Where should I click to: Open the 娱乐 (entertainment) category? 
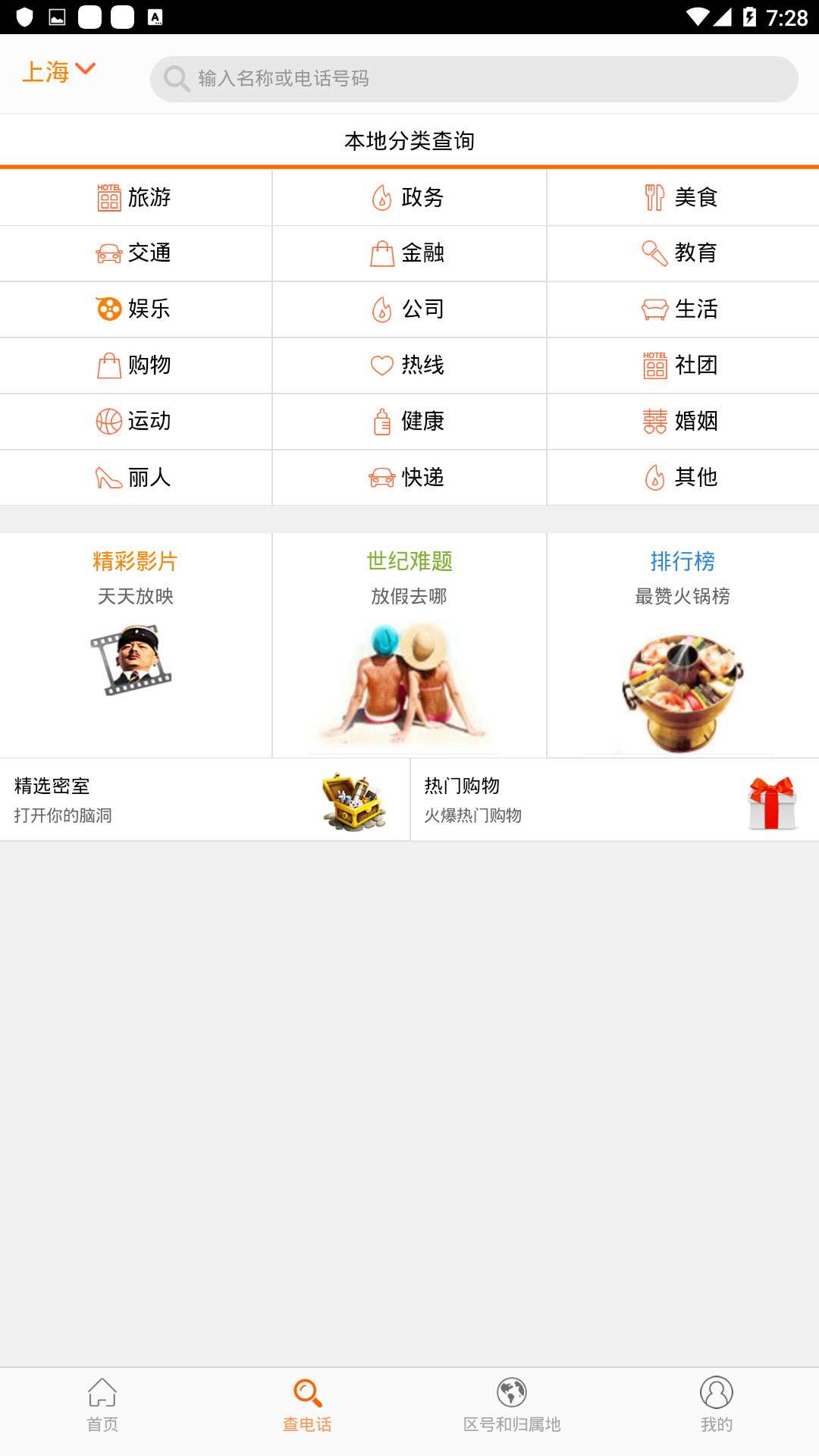(136, 309)
